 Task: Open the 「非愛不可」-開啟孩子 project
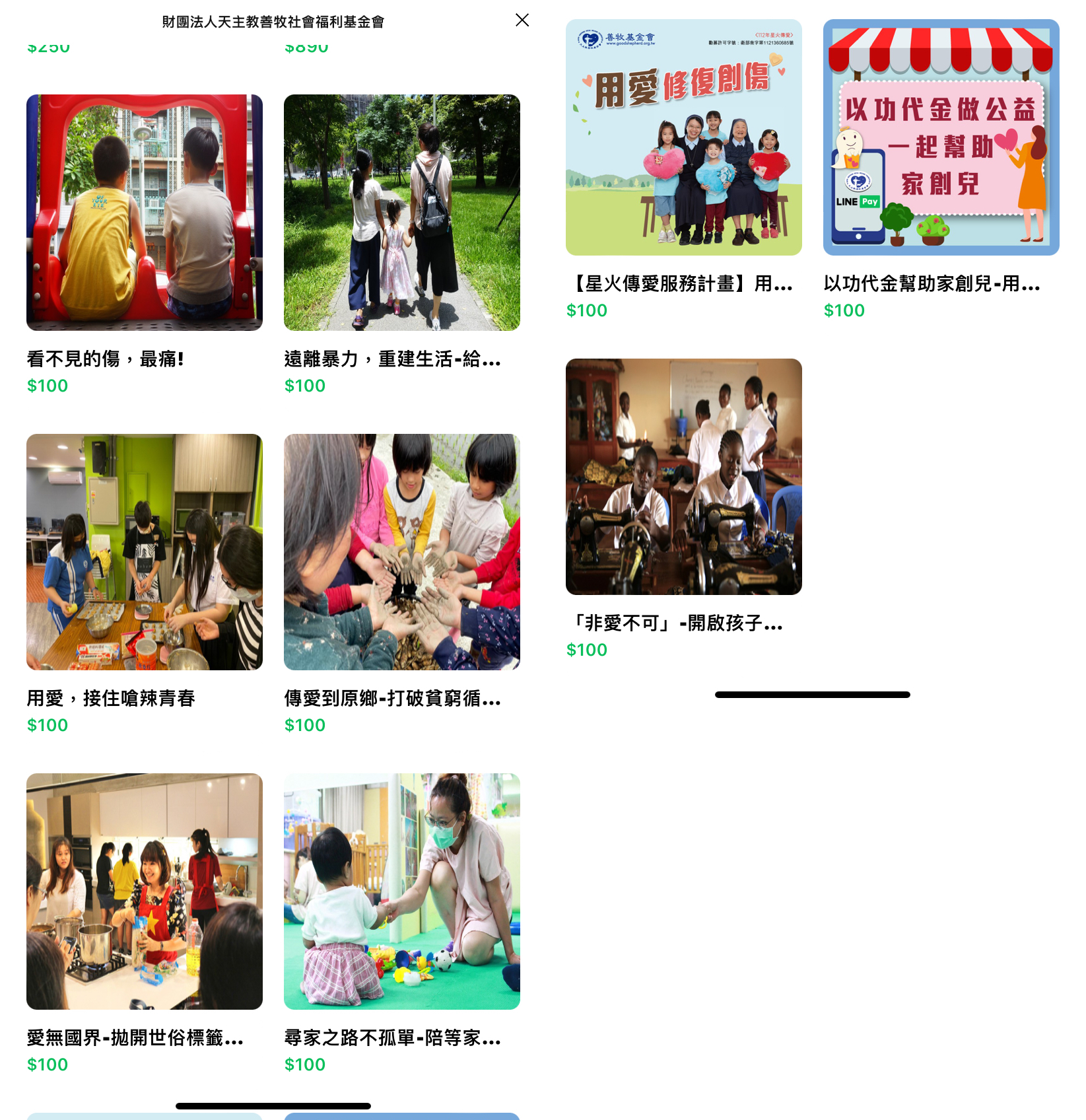tap(683, 477)
